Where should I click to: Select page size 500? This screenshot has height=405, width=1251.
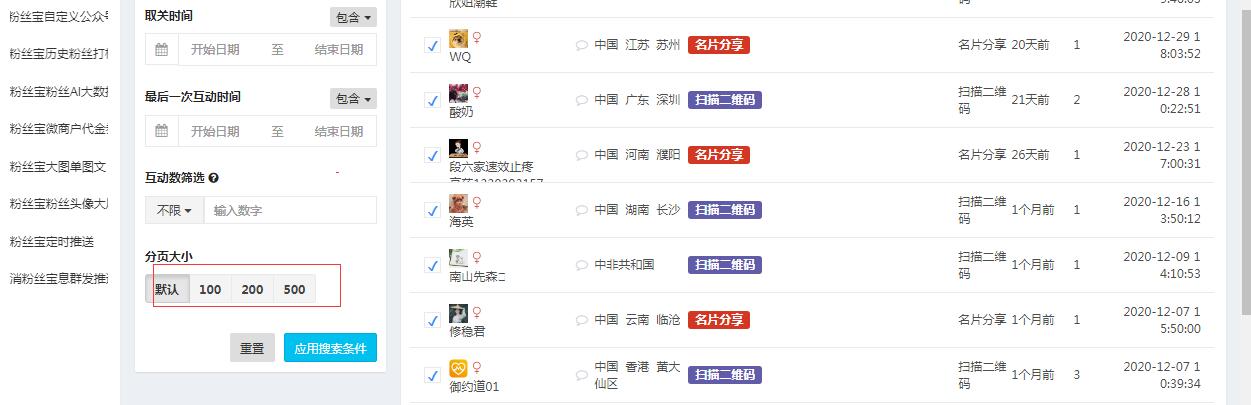[294, 290]
